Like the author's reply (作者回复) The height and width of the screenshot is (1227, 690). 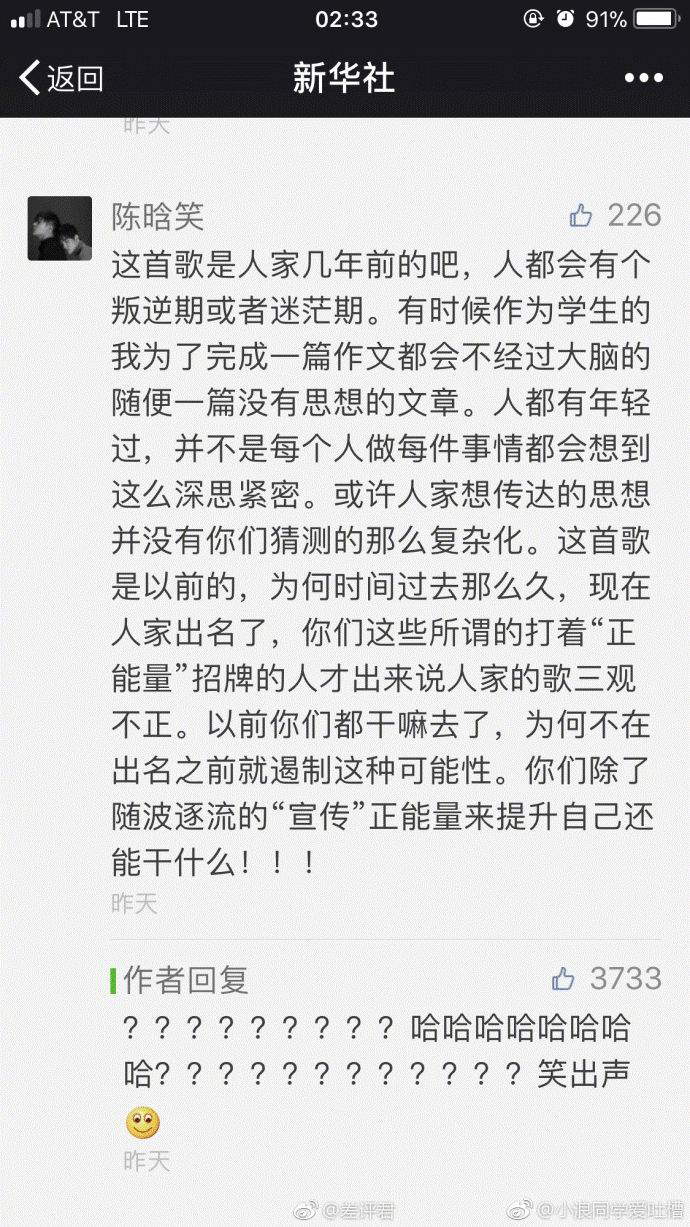[563, 978]
